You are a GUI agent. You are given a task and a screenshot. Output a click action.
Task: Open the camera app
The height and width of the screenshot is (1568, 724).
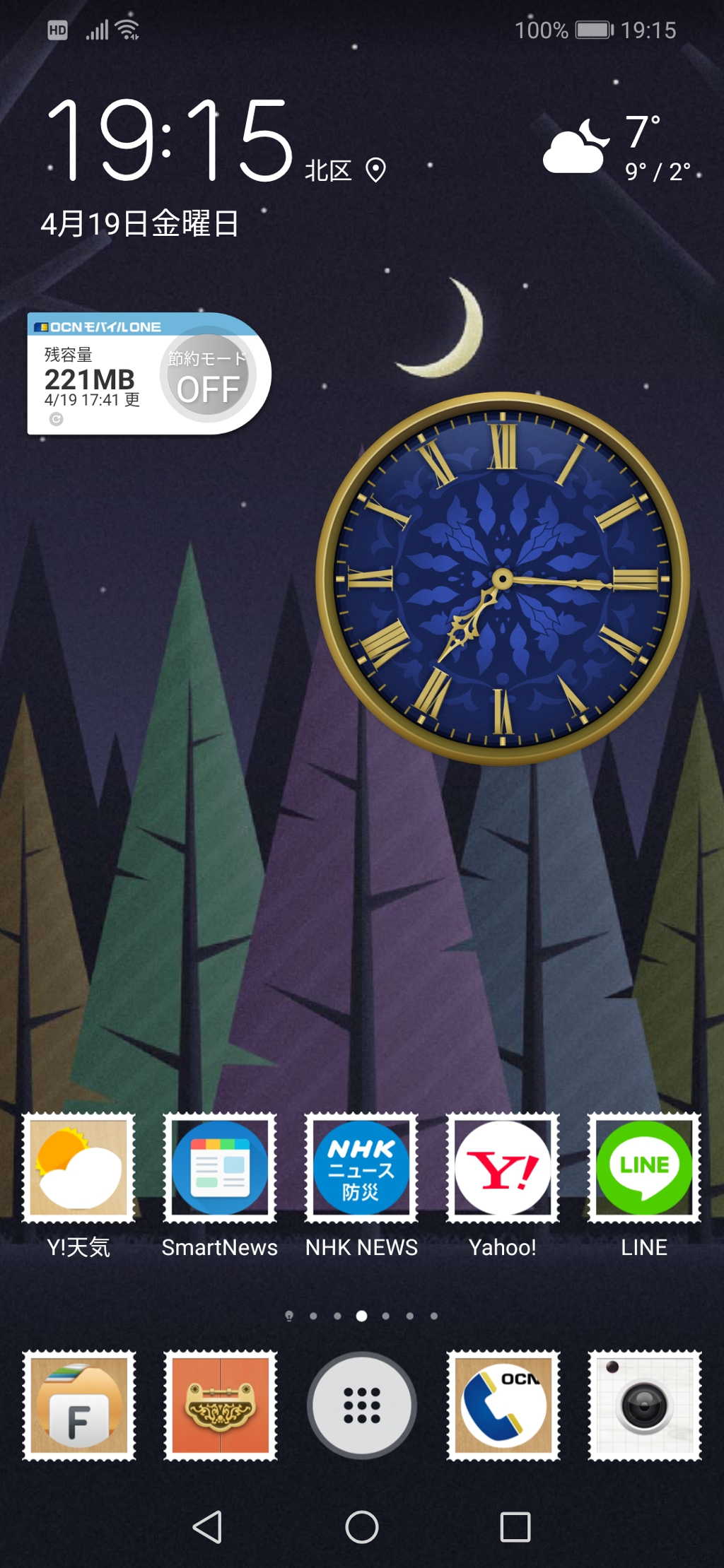[644, 1405]
